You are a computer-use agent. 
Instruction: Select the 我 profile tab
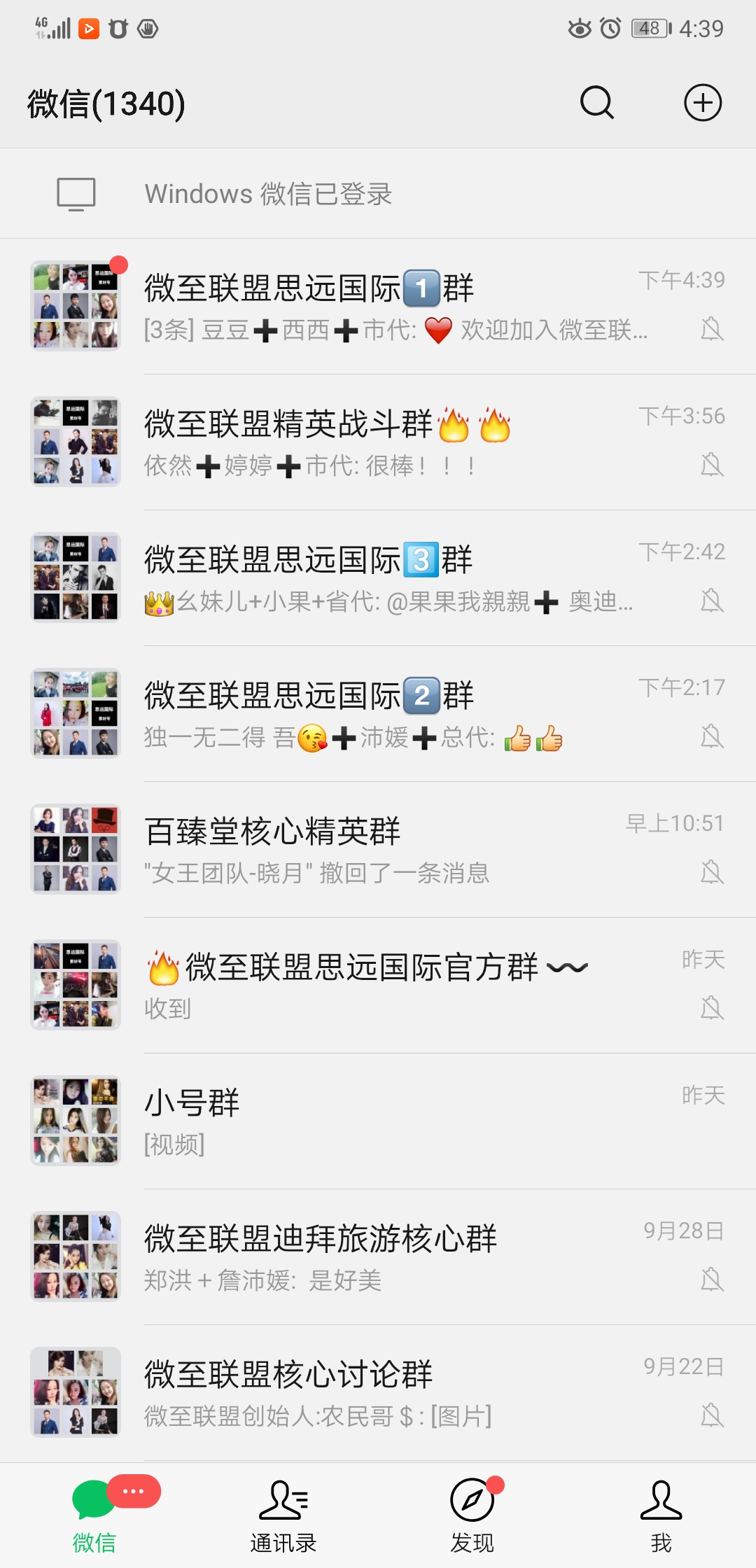click(x=661, y=1515)
